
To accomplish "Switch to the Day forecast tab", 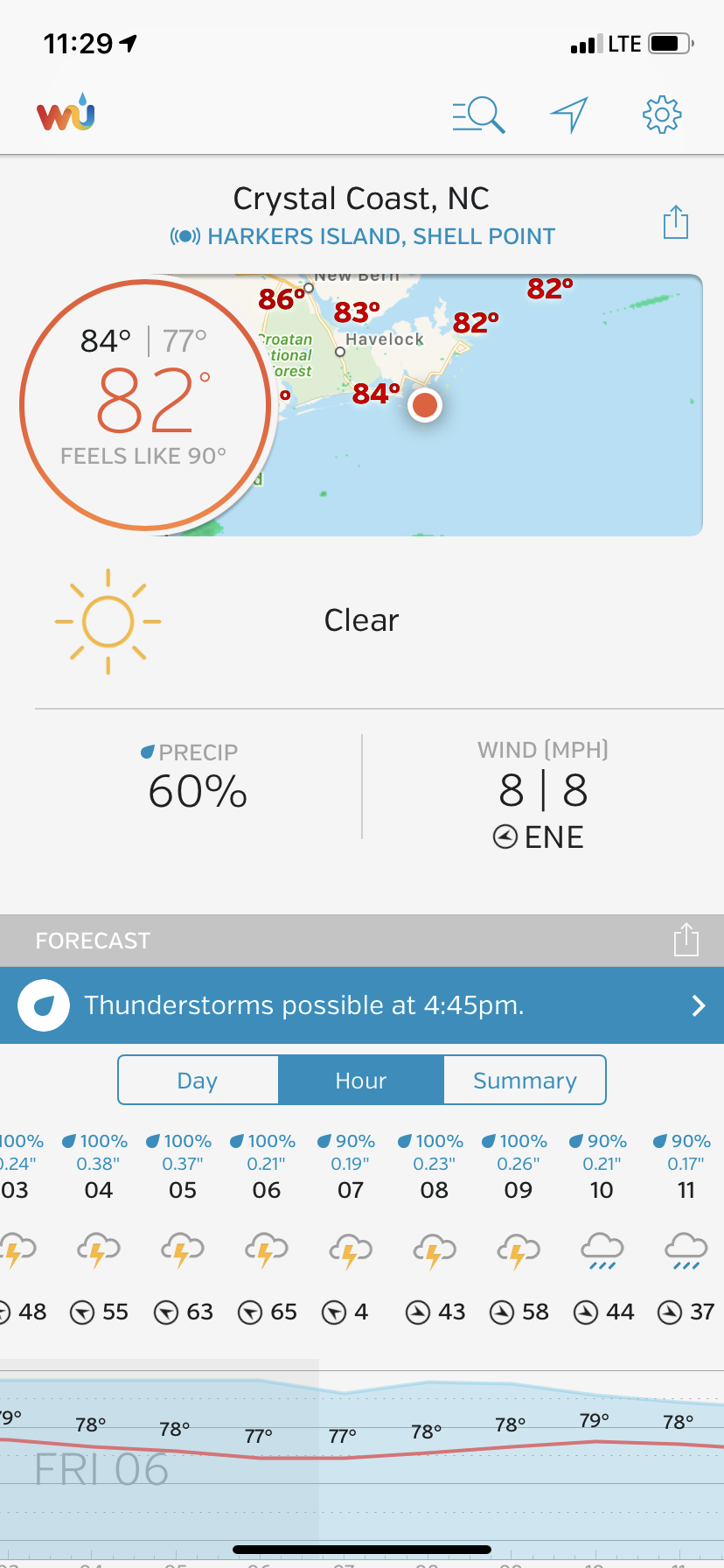I will 198,1081.
